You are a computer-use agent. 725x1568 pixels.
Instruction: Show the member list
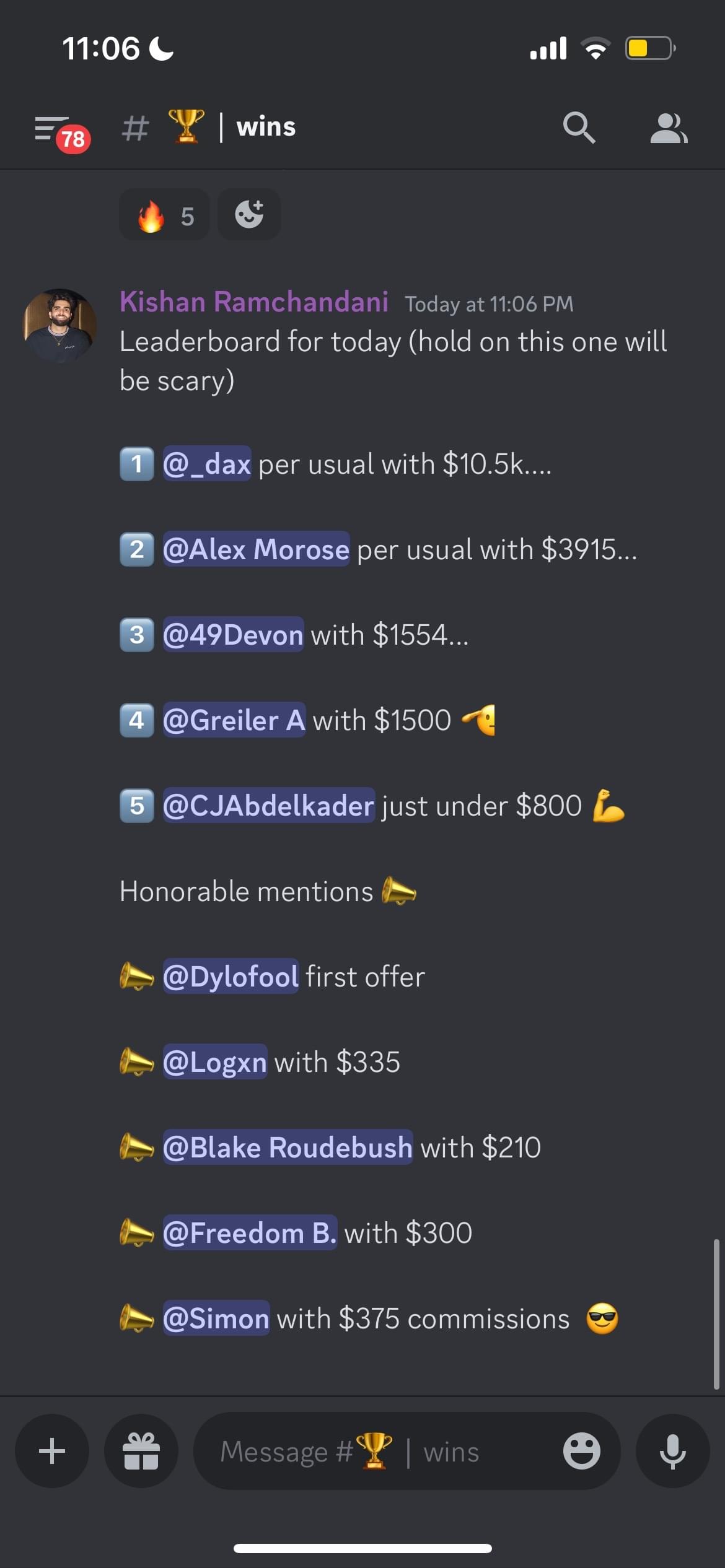[x=668, y=128]
